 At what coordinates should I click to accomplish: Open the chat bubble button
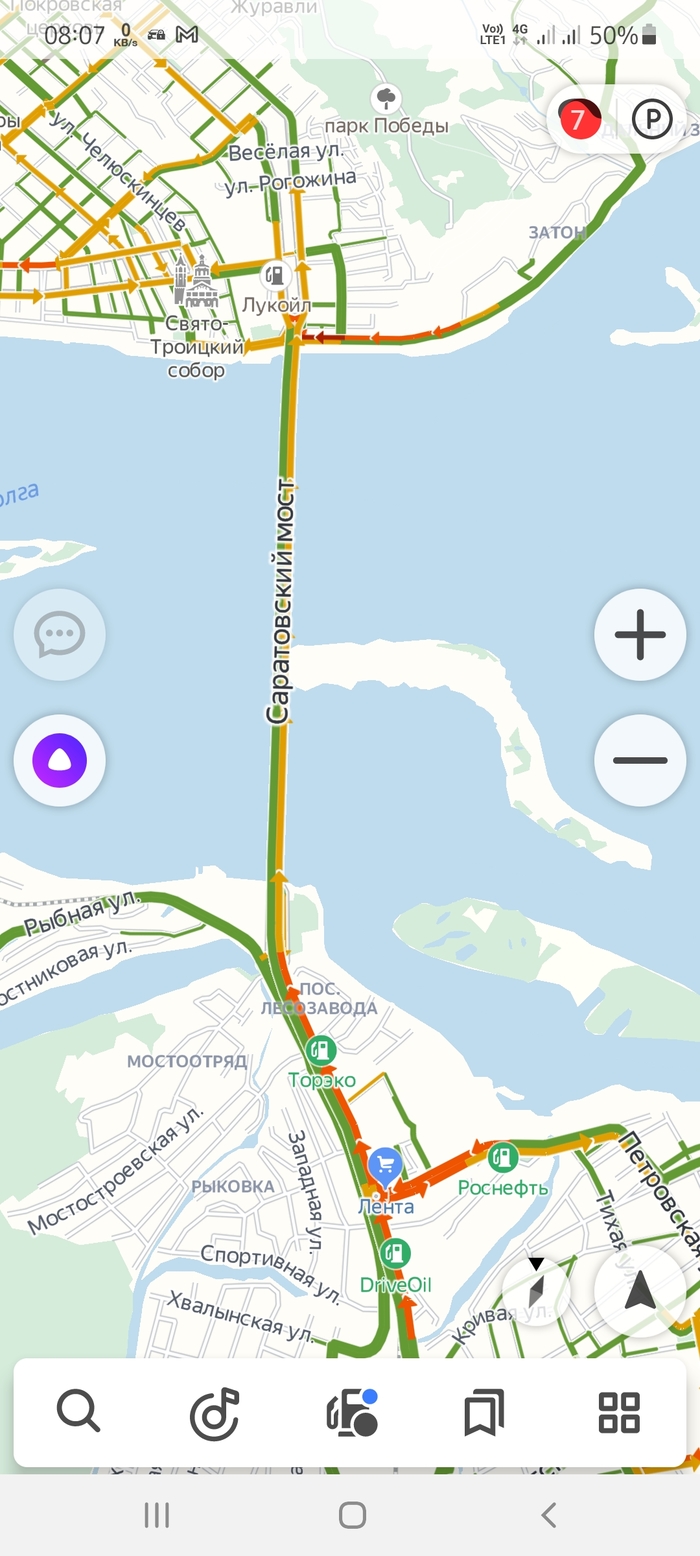point(60,635)
